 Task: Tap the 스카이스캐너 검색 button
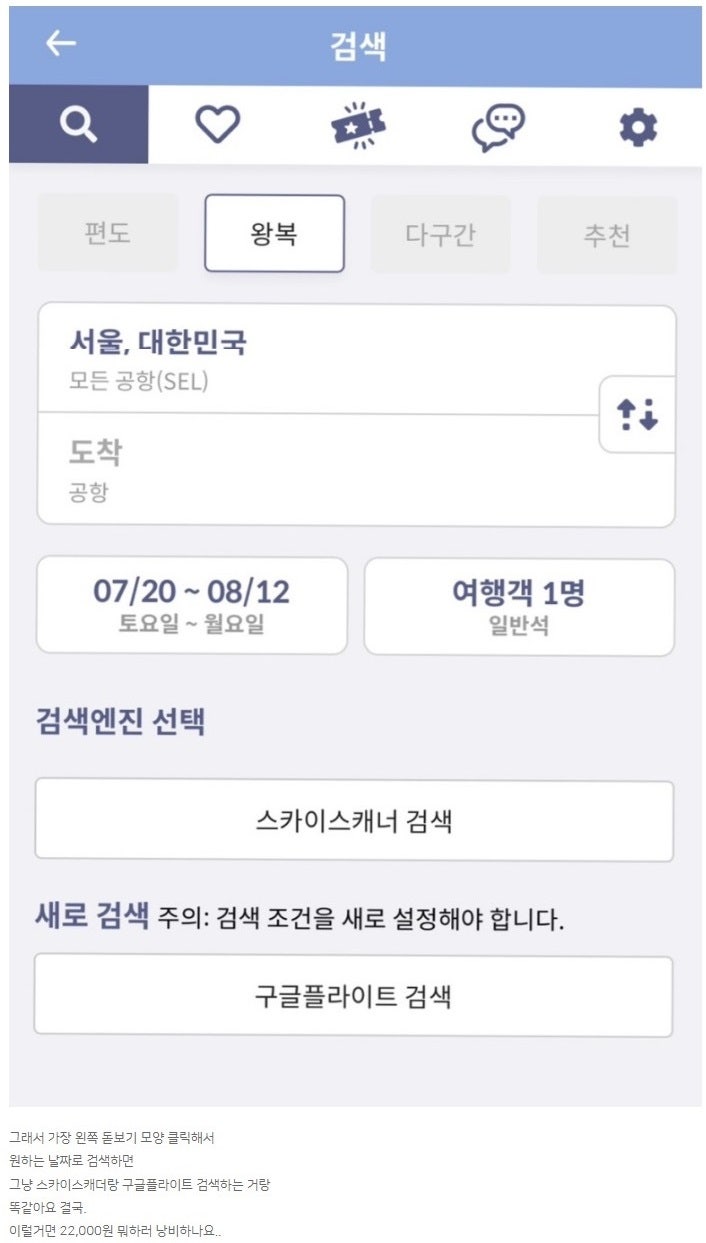tap(354, 821)
